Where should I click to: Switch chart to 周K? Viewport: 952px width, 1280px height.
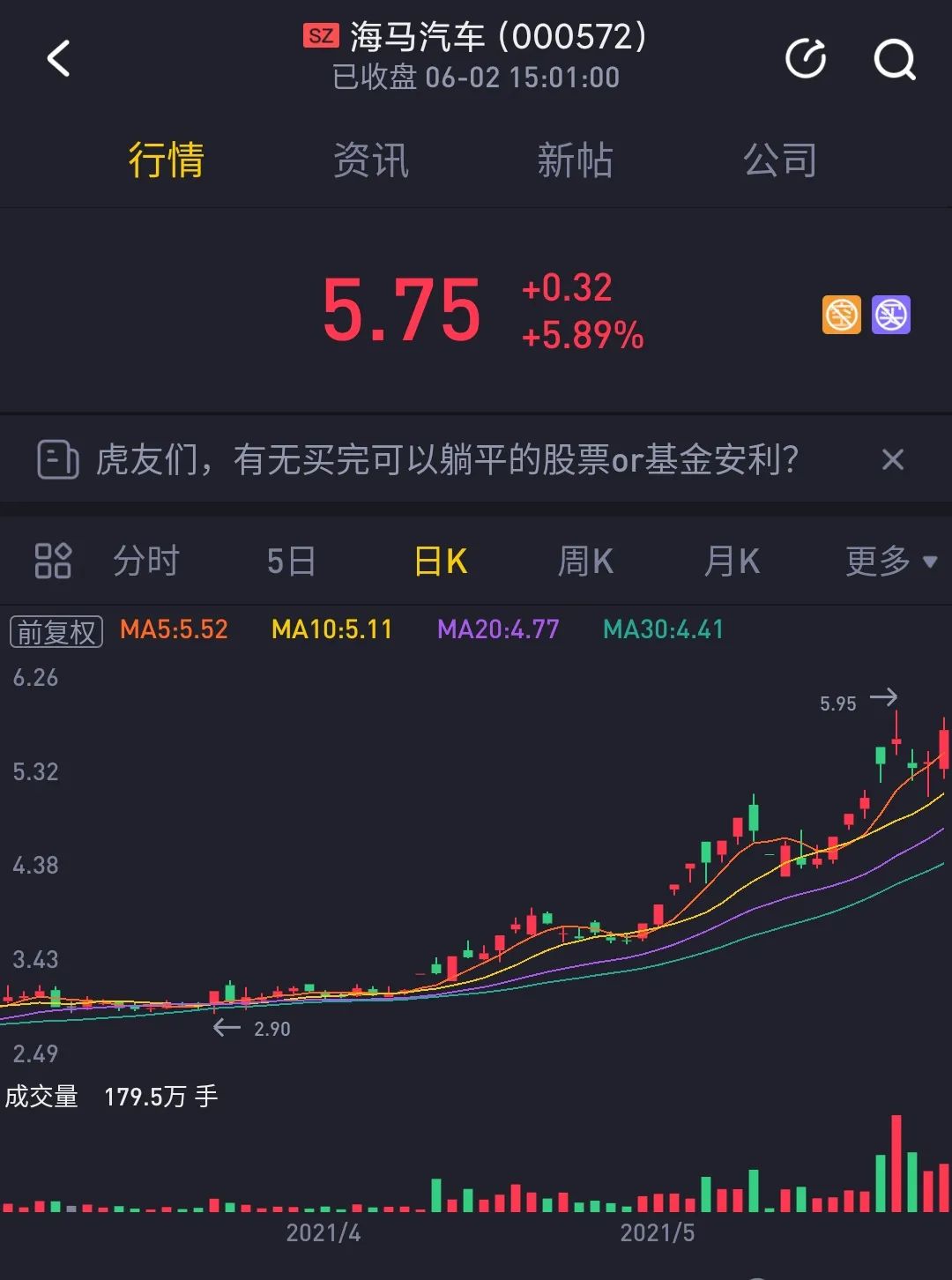tap(585, 561)
